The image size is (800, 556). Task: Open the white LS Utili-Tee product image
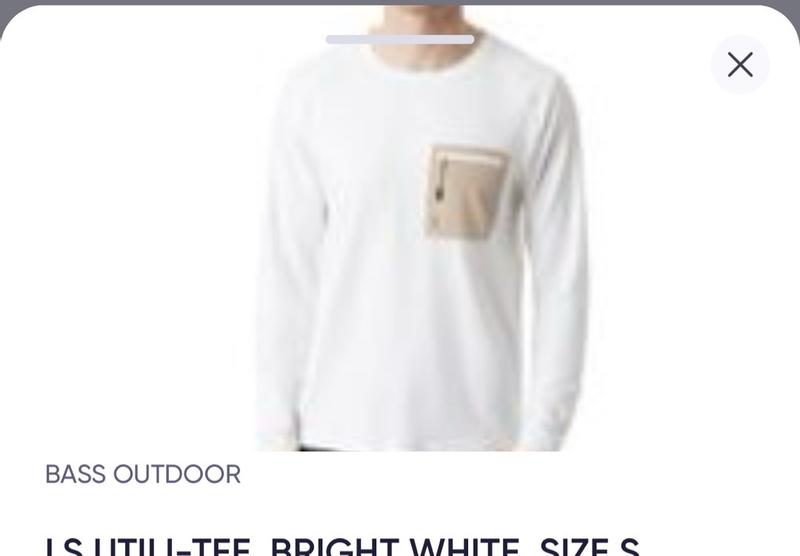click(418, 240)
